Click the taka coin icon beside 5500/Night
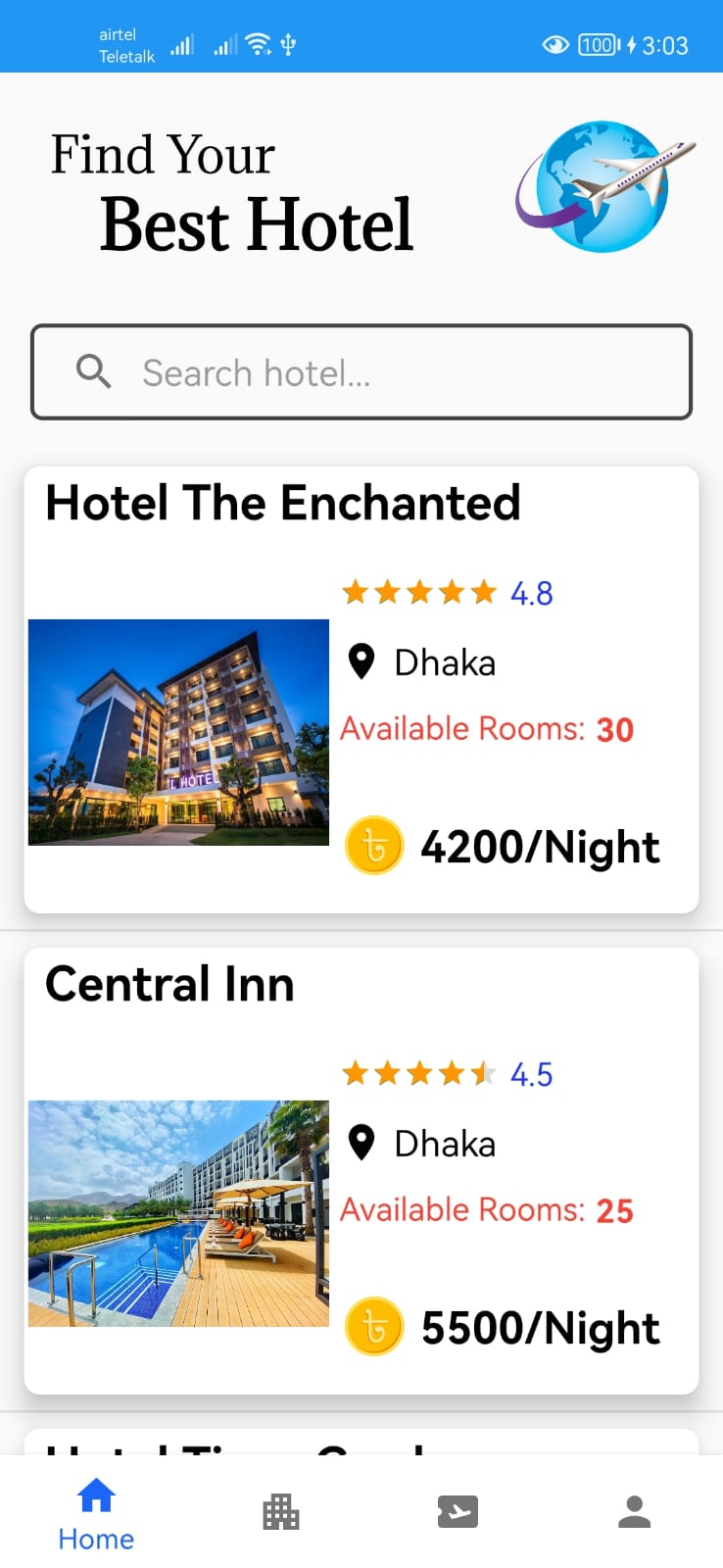This screenshot has height=1568, width=723. (373, 1325)
